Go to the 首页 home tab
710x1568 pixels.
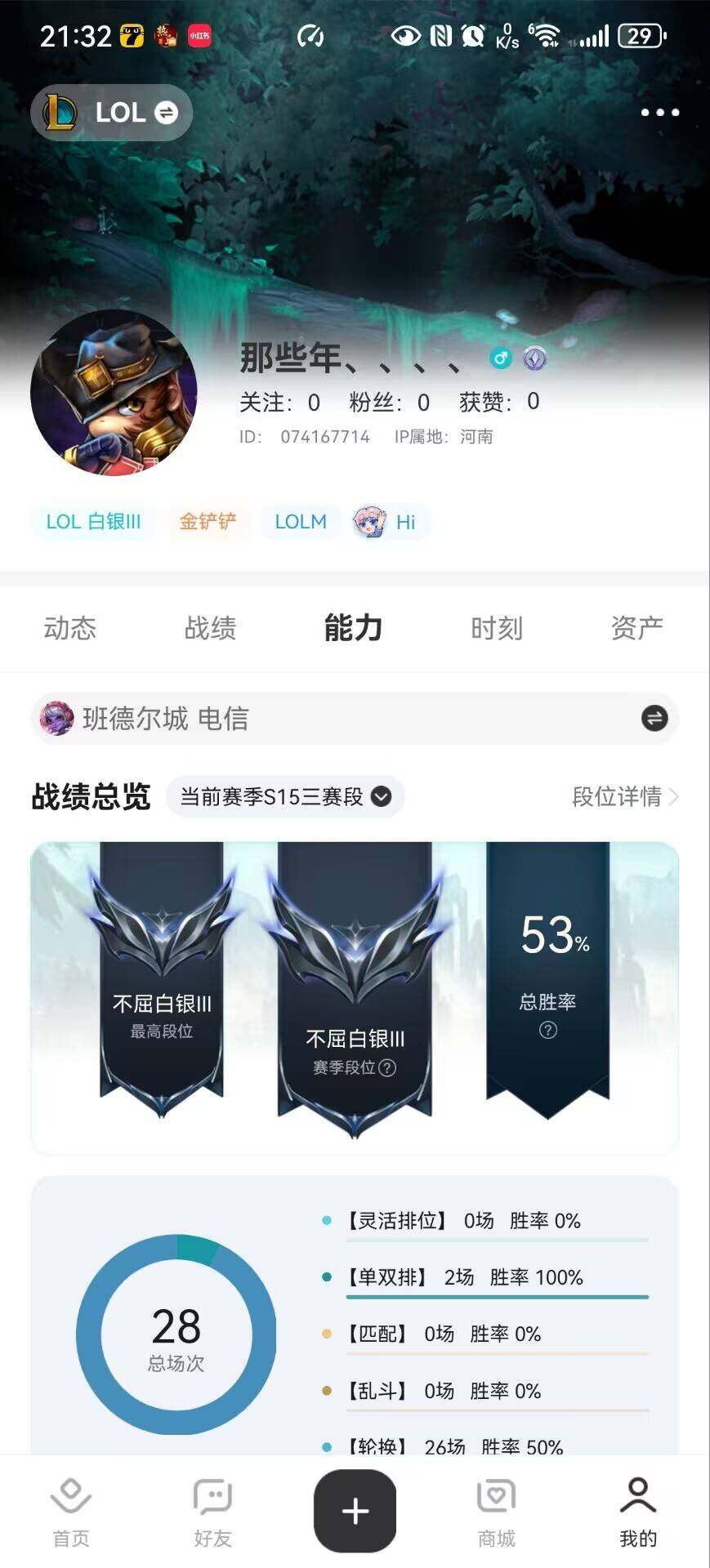point(71,1512)
